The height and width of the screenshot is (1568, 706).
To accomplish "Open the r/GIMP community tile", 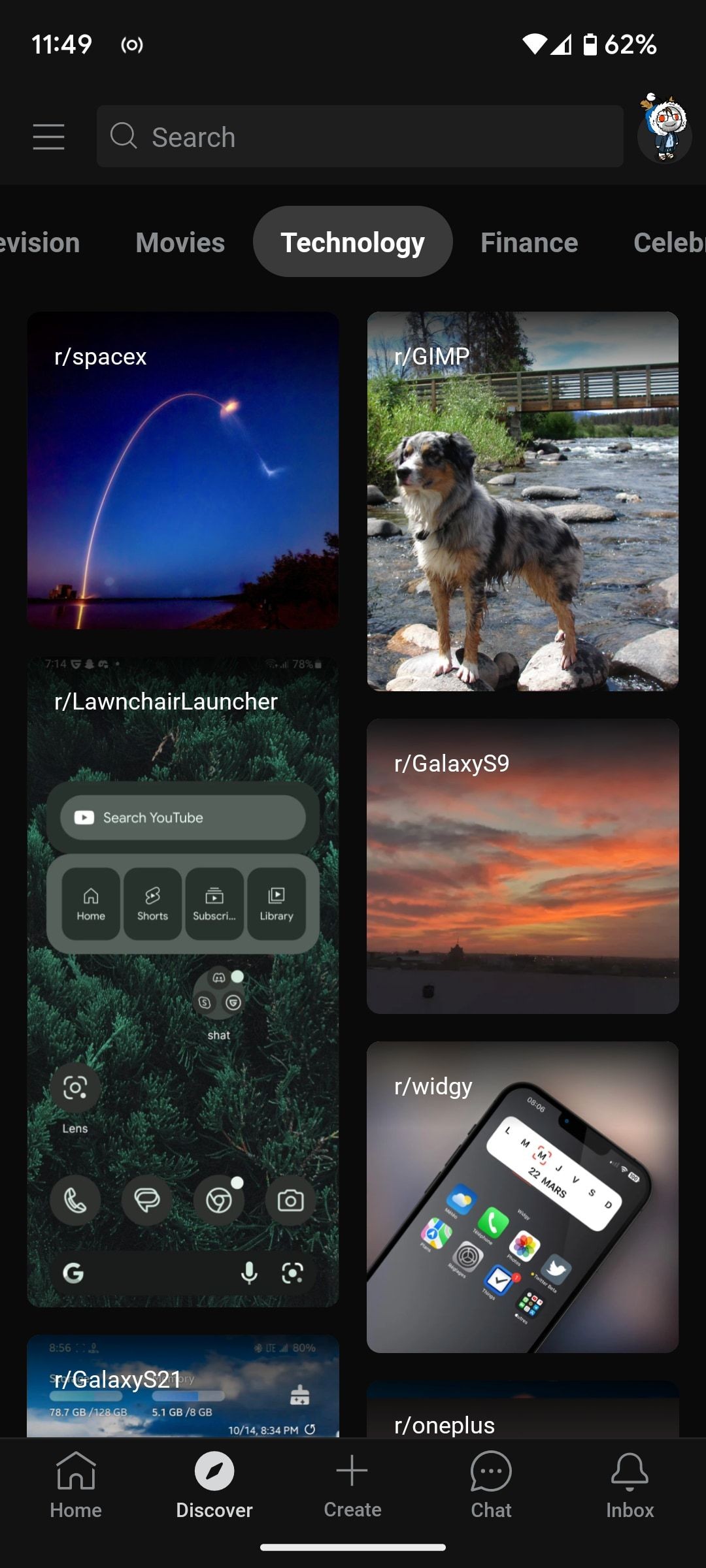I will (523, 501).
